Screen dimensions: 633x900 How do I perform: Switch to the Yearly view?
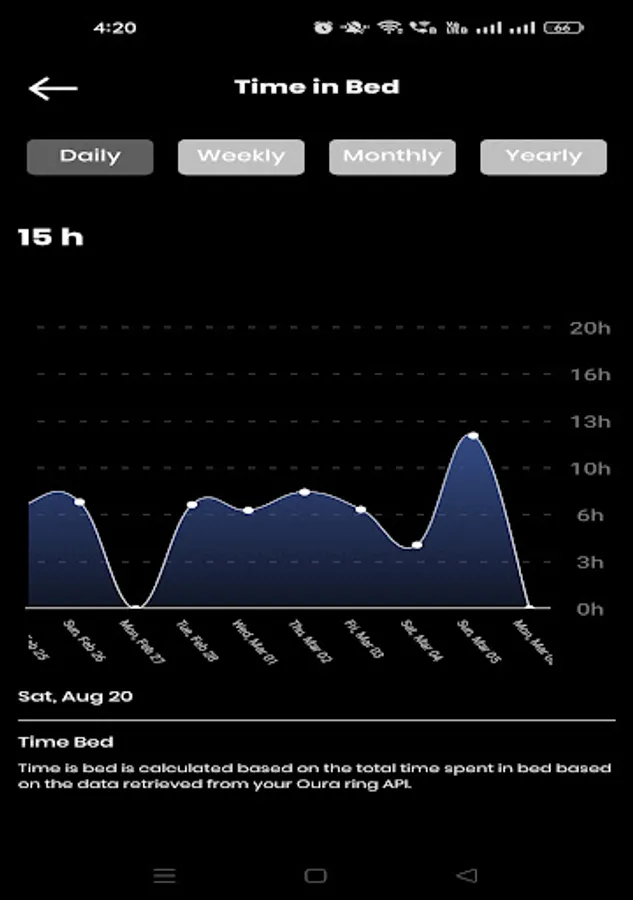pos(543,157)
